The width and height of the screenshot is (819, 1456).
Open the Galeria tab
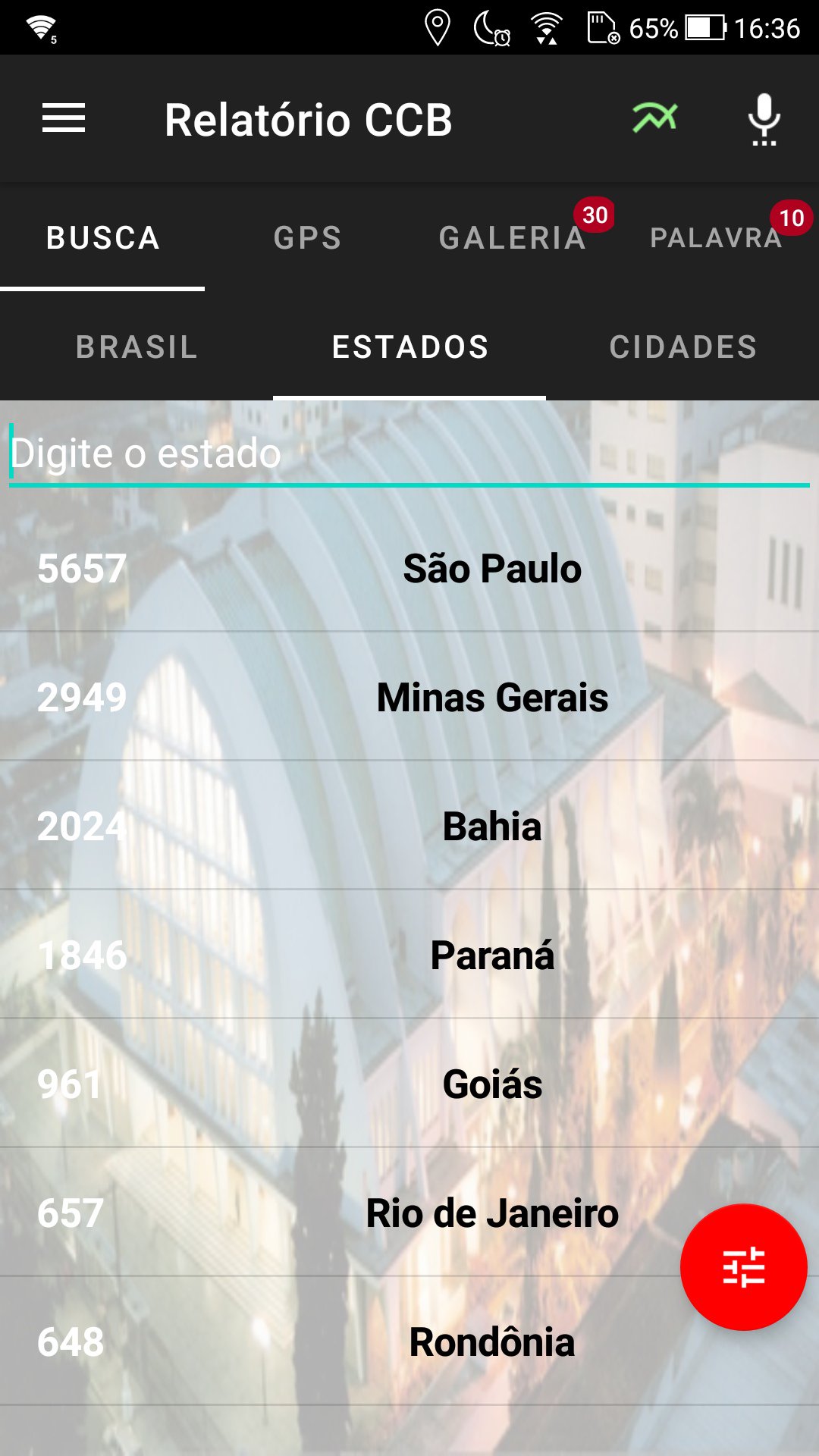[x=512, y=237]
